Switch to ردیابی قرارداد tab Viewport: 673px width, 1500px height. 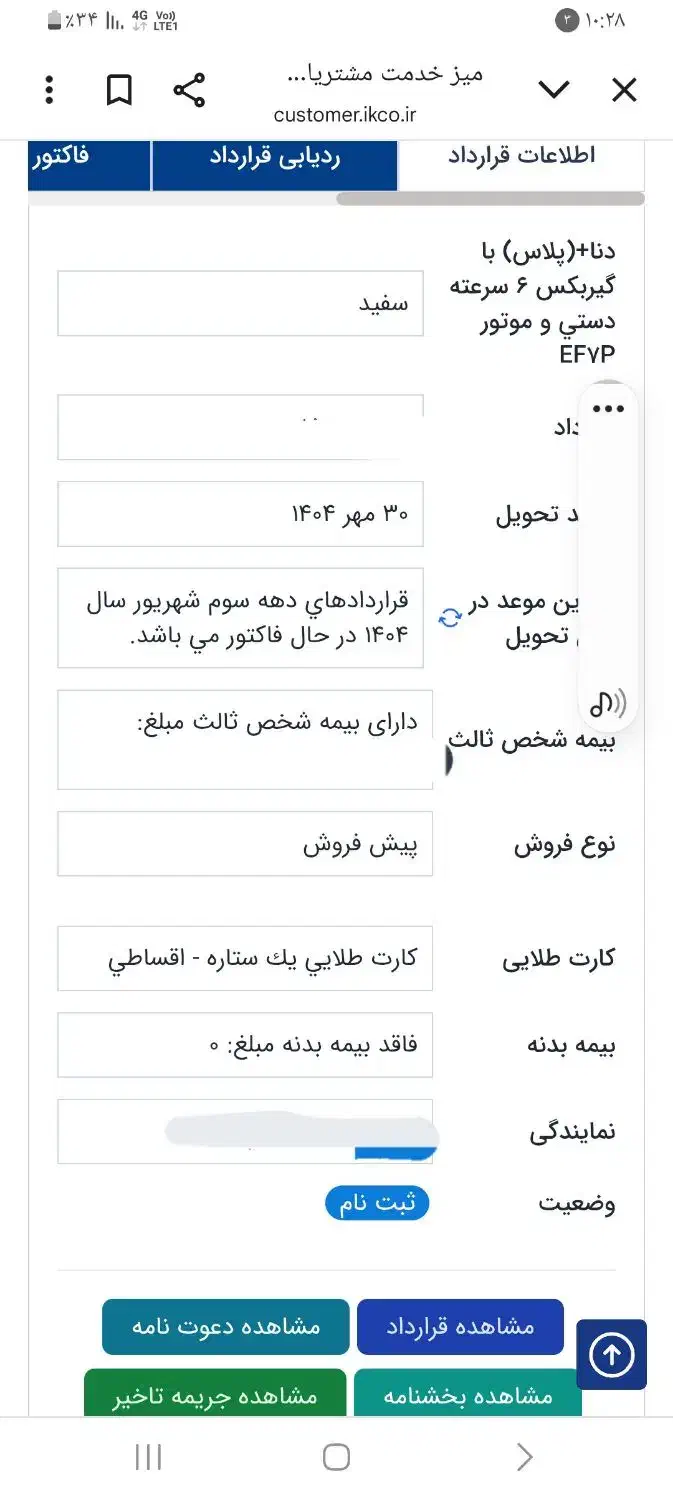pyautogui.click(x=274, y=158)
